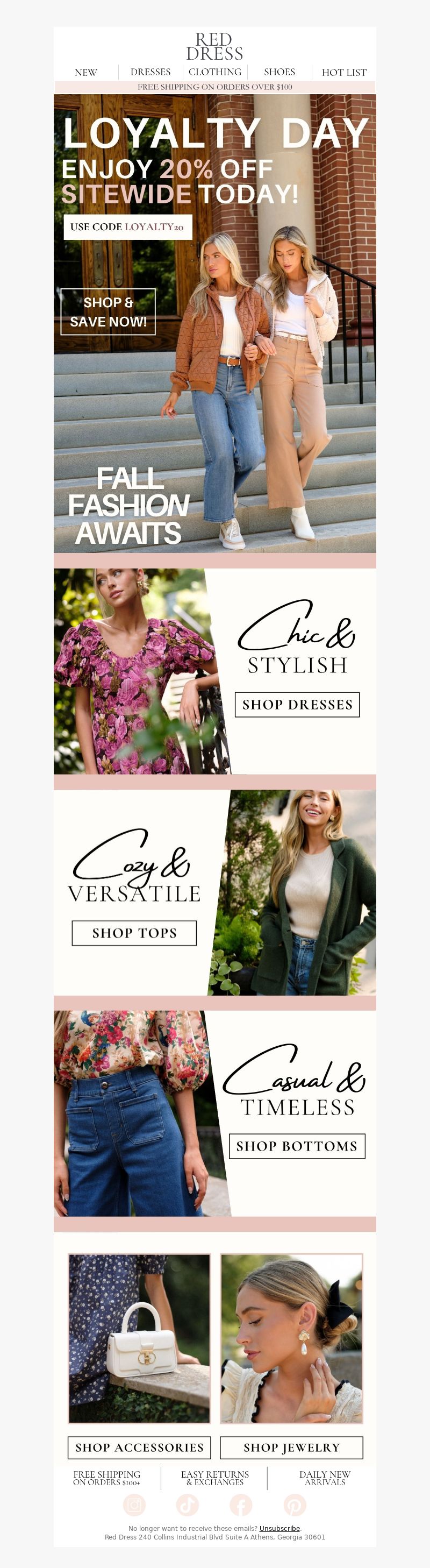Tap the Unsubscribe link
430x1568 pixels.
280,1528
